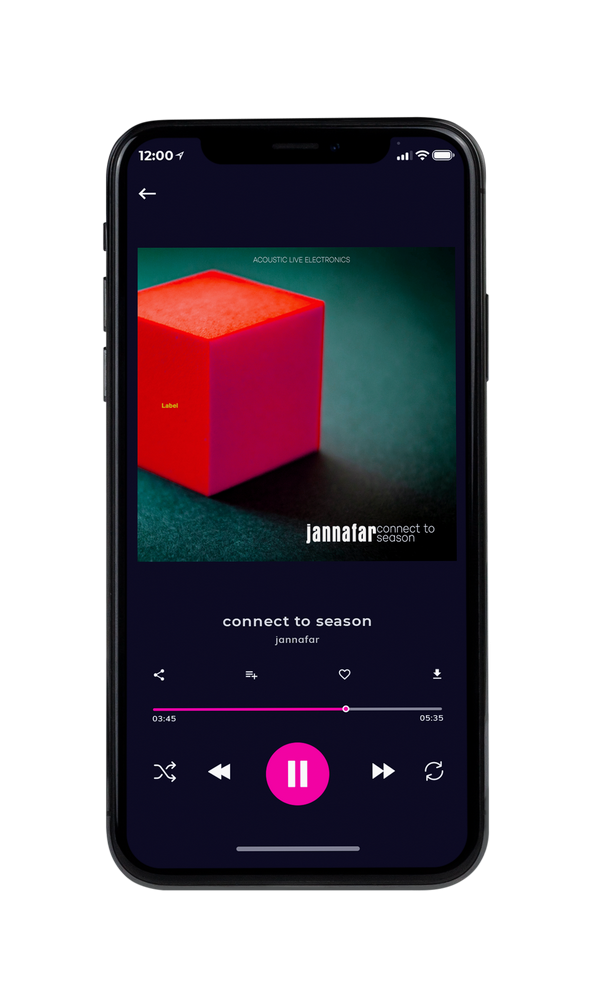
Task: Toggle repeat mode
Action: 434,771
